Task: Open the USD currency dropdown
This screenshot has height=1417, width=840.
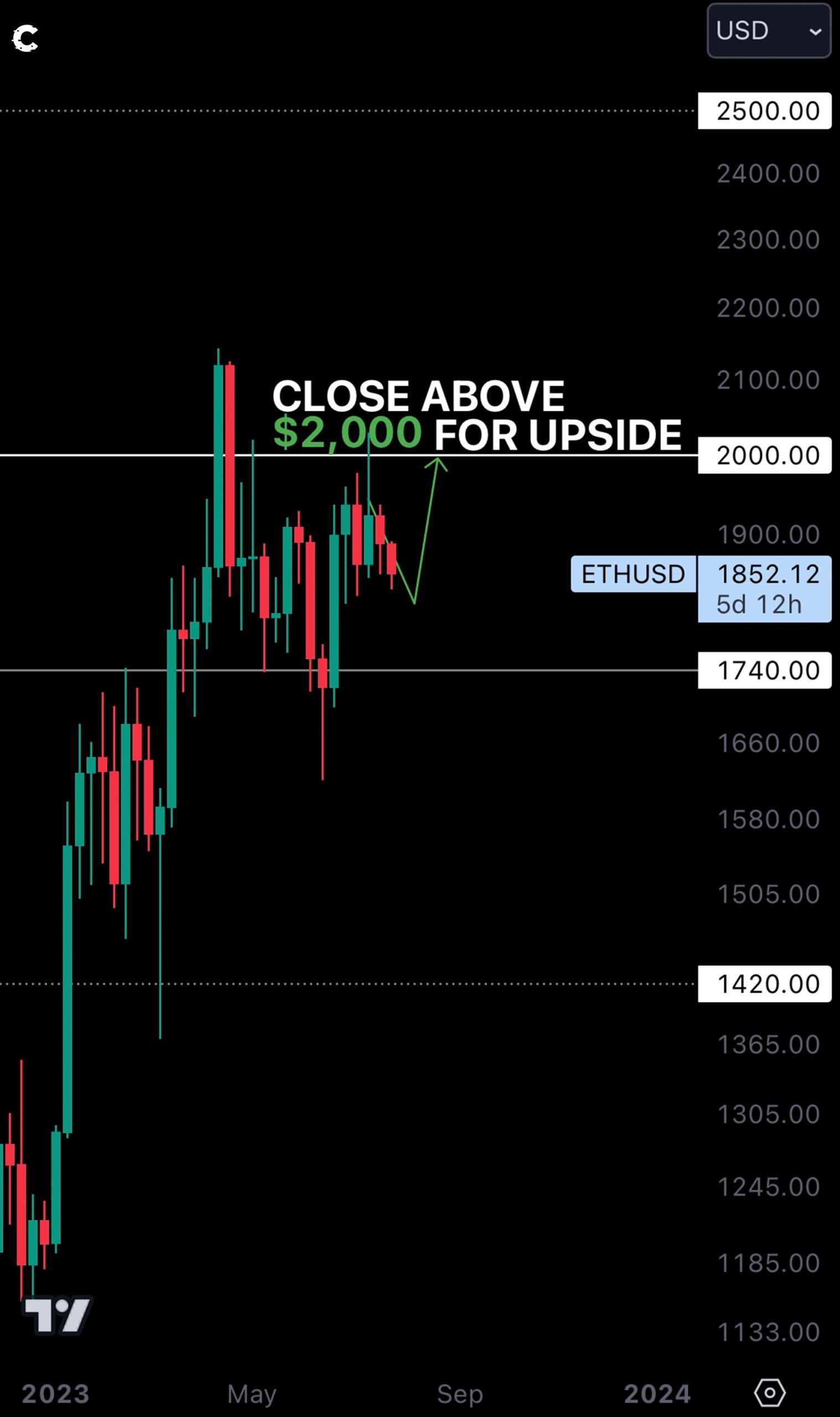Action: click(768, 30)
